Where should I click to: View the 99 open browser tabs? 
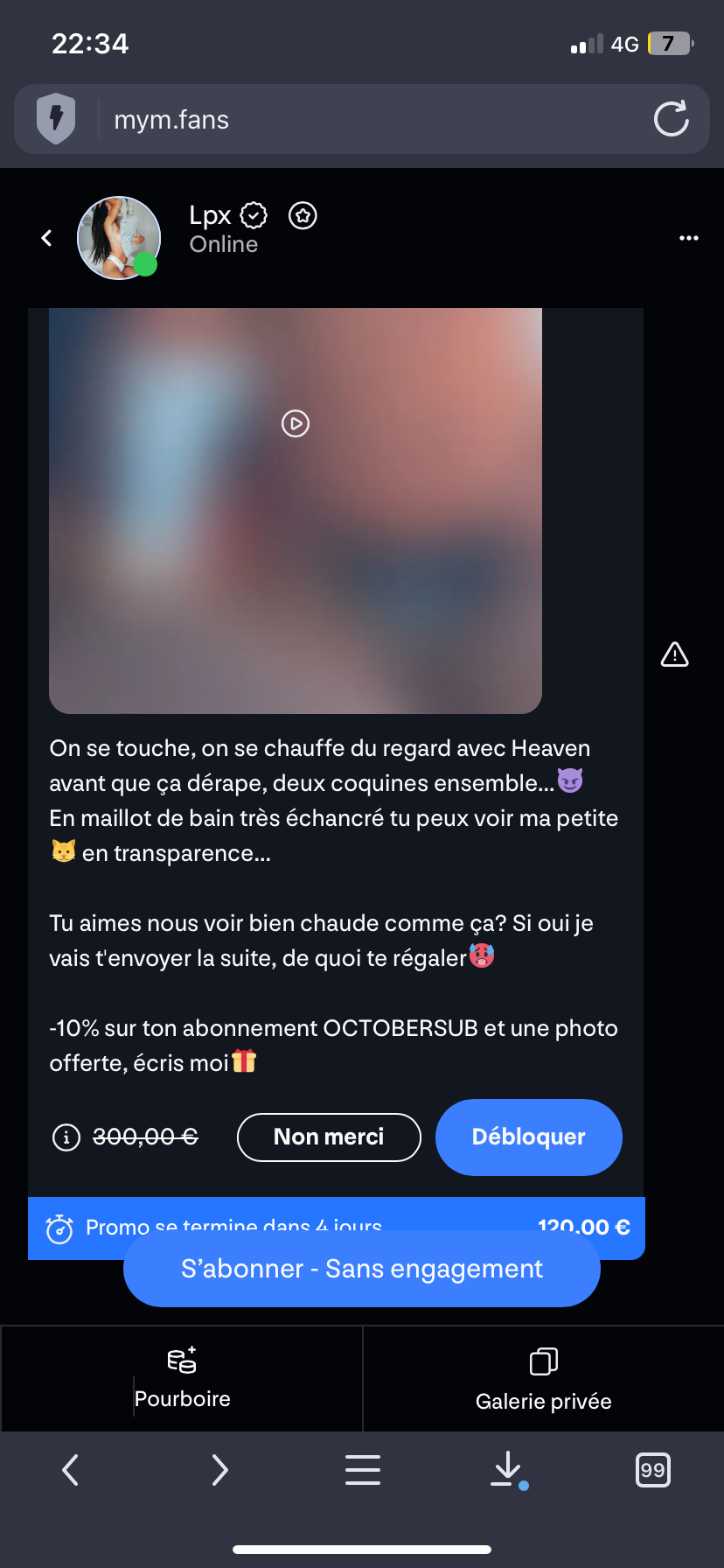click(x=652, y=1470)
